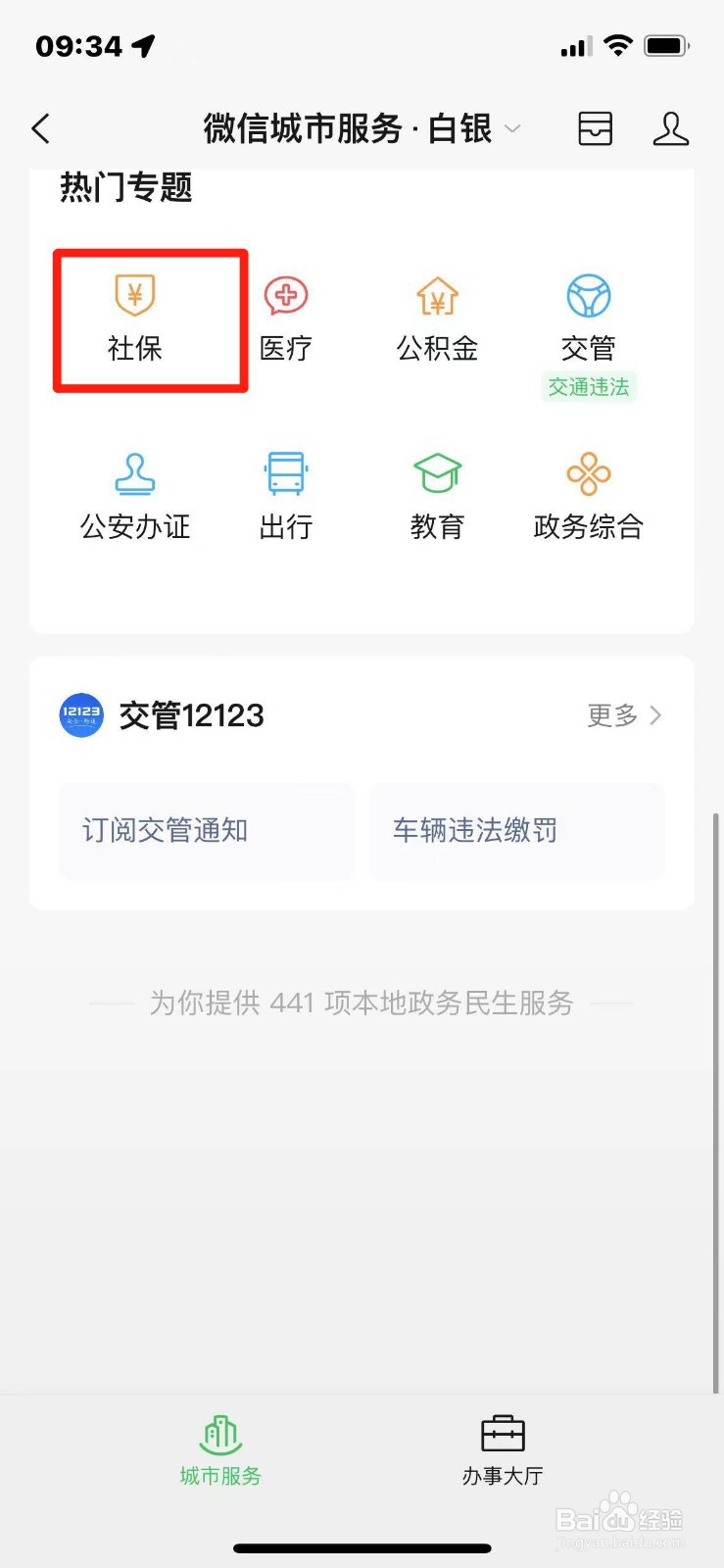The width and height of the screenshot is (724, 1568).
Task: Open the card wallet icon in header
Action: [x=595, y=128]
